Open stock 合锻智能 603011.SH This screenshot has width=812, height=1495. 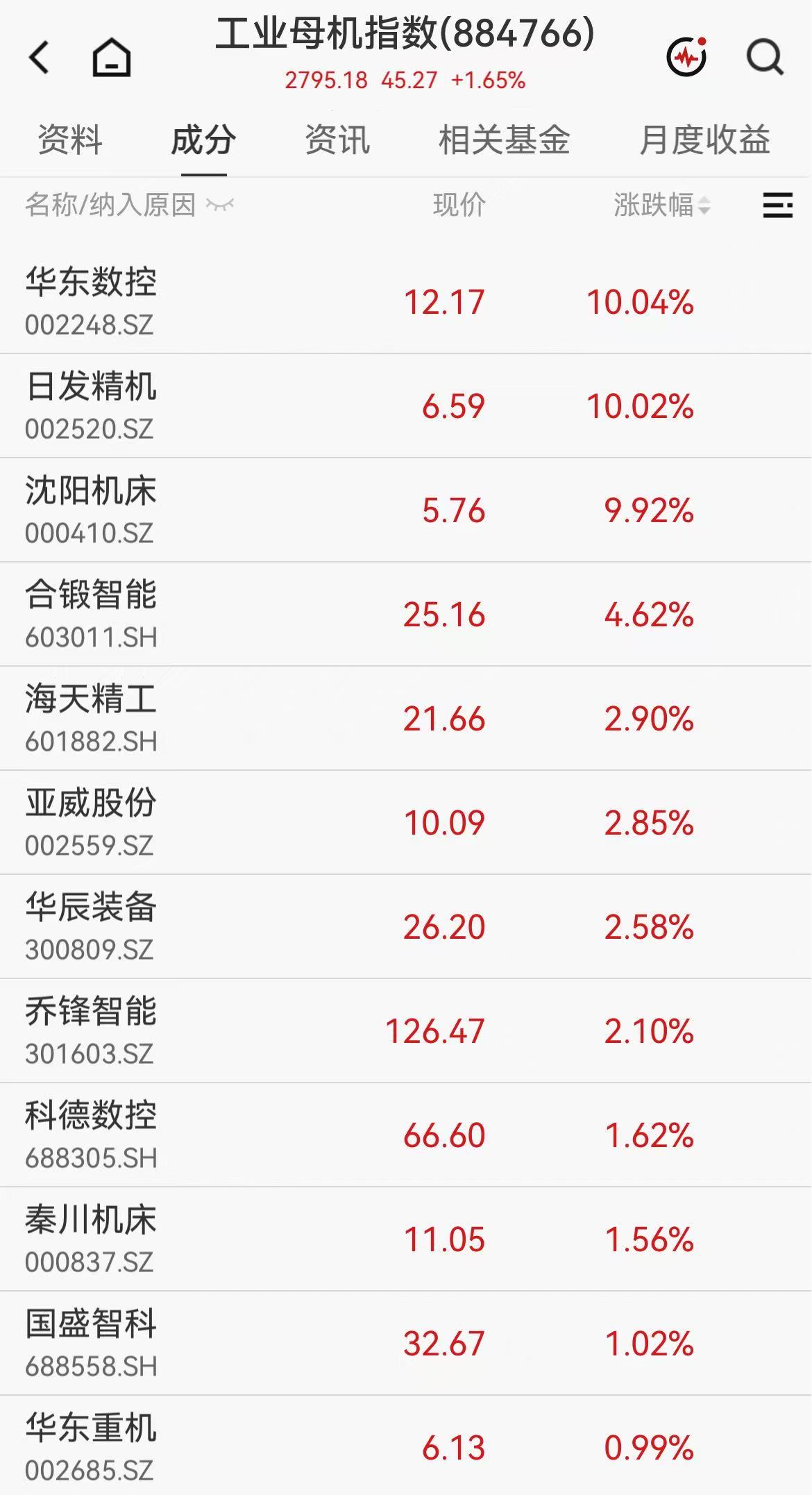tap(406, 615)
